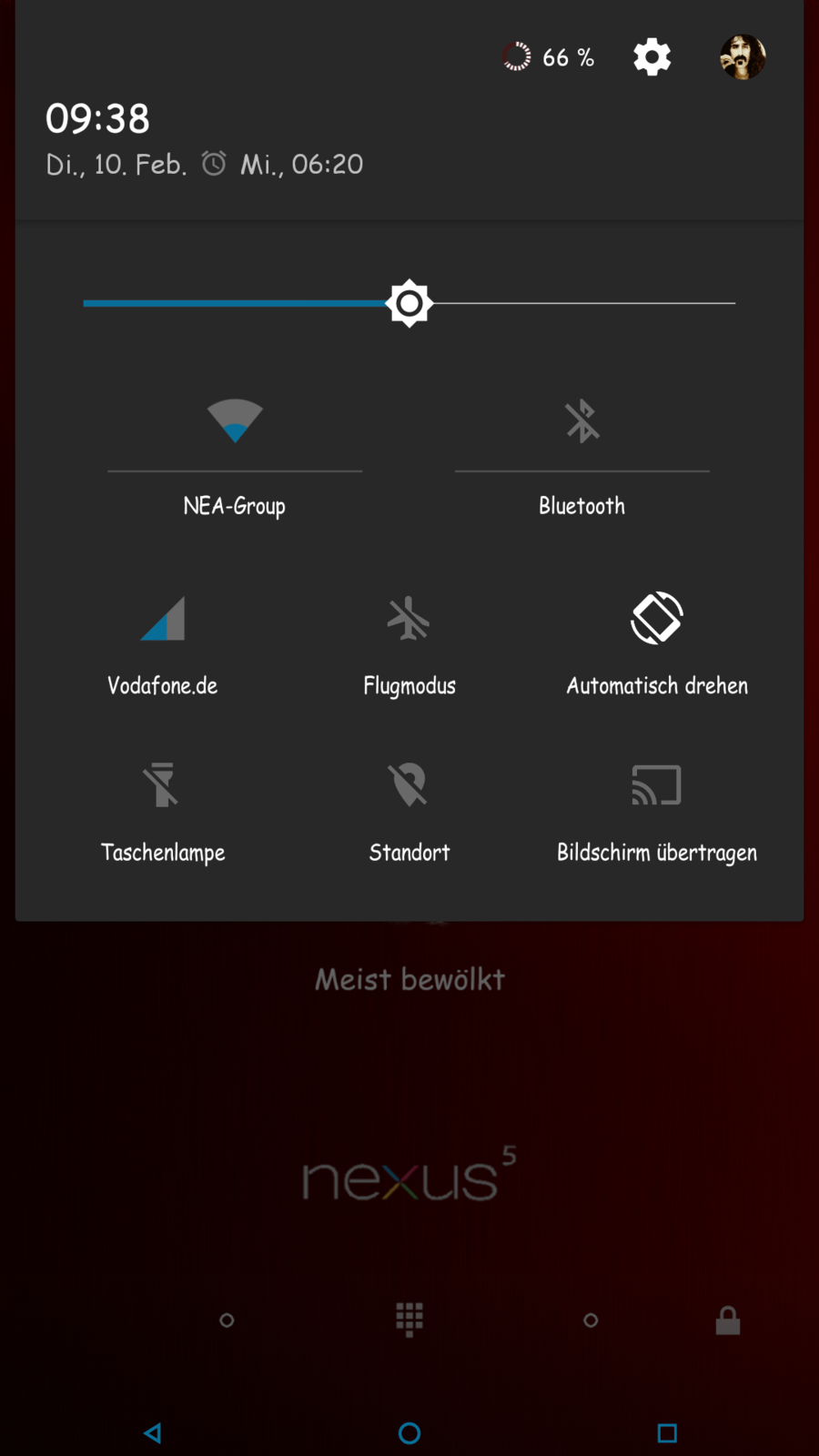Open system settings via gear icon
The image size is (819, 1456).
[x=652, y=57]
